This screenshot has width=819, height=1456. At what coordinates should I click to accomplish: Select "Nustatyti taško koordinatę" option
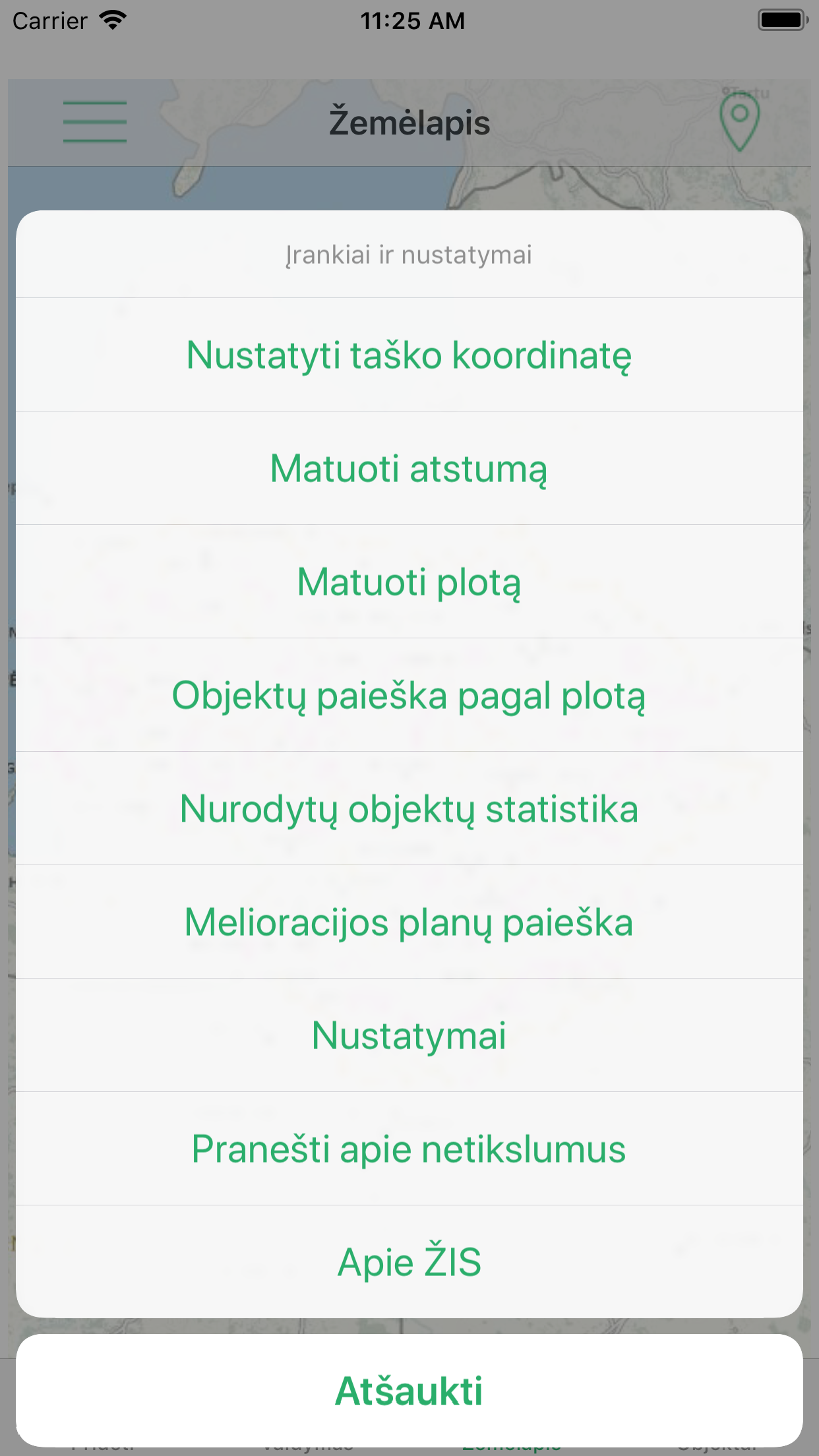409,355
